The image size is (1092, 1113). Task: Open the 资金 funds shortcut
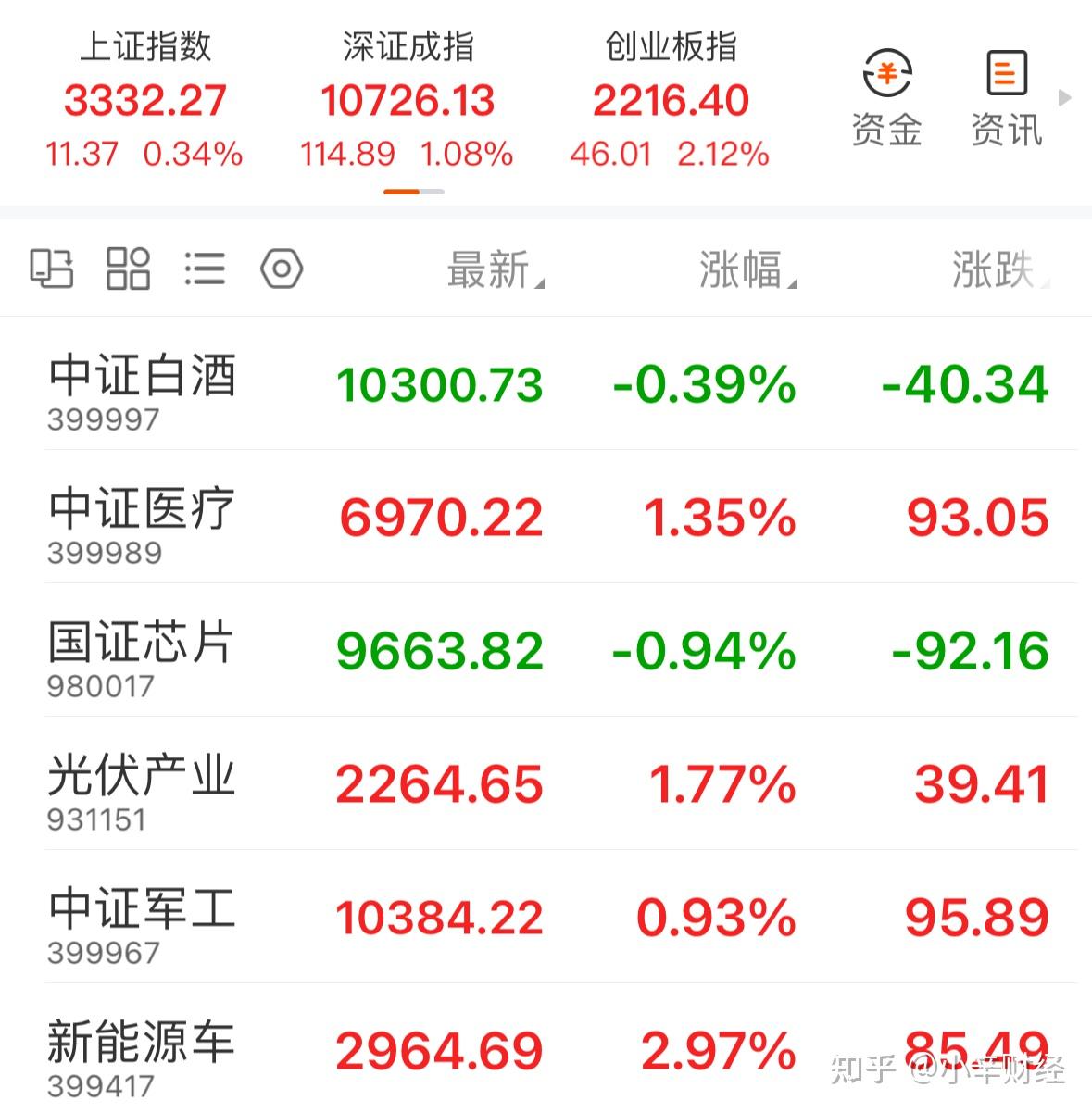pos(886,98)
